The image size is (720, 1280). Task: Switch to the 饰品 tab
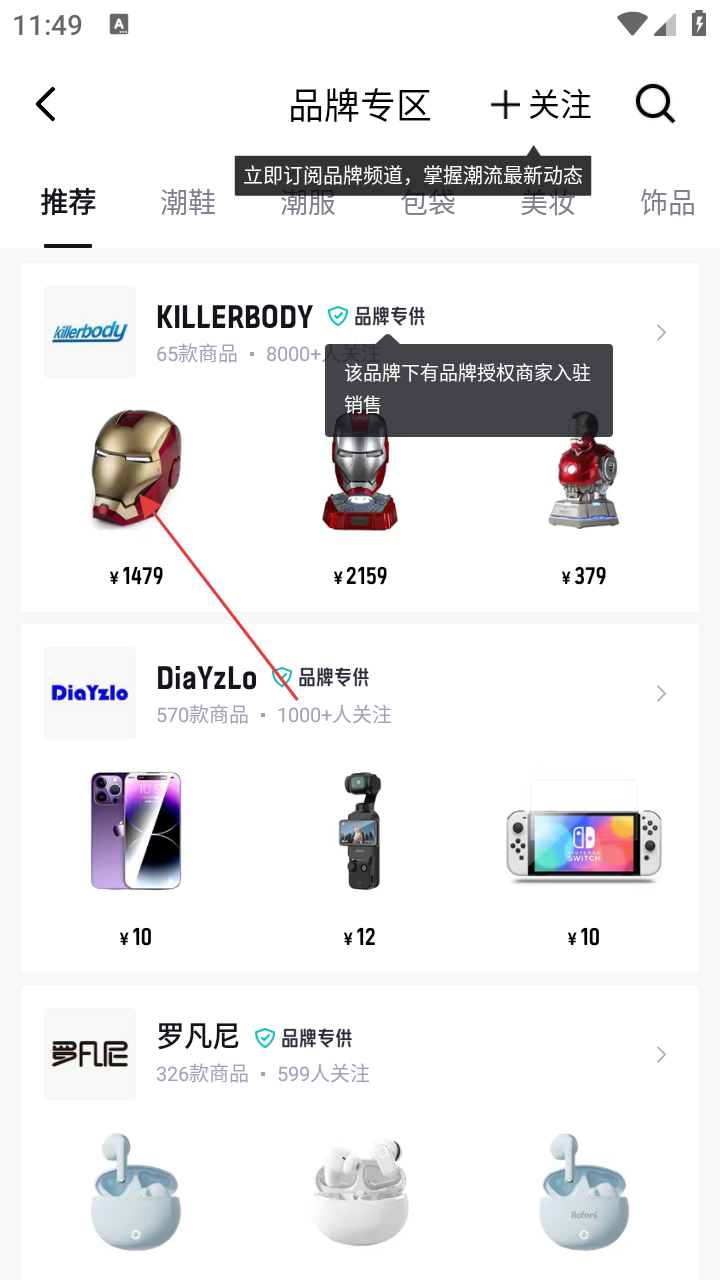click(667, 203)
